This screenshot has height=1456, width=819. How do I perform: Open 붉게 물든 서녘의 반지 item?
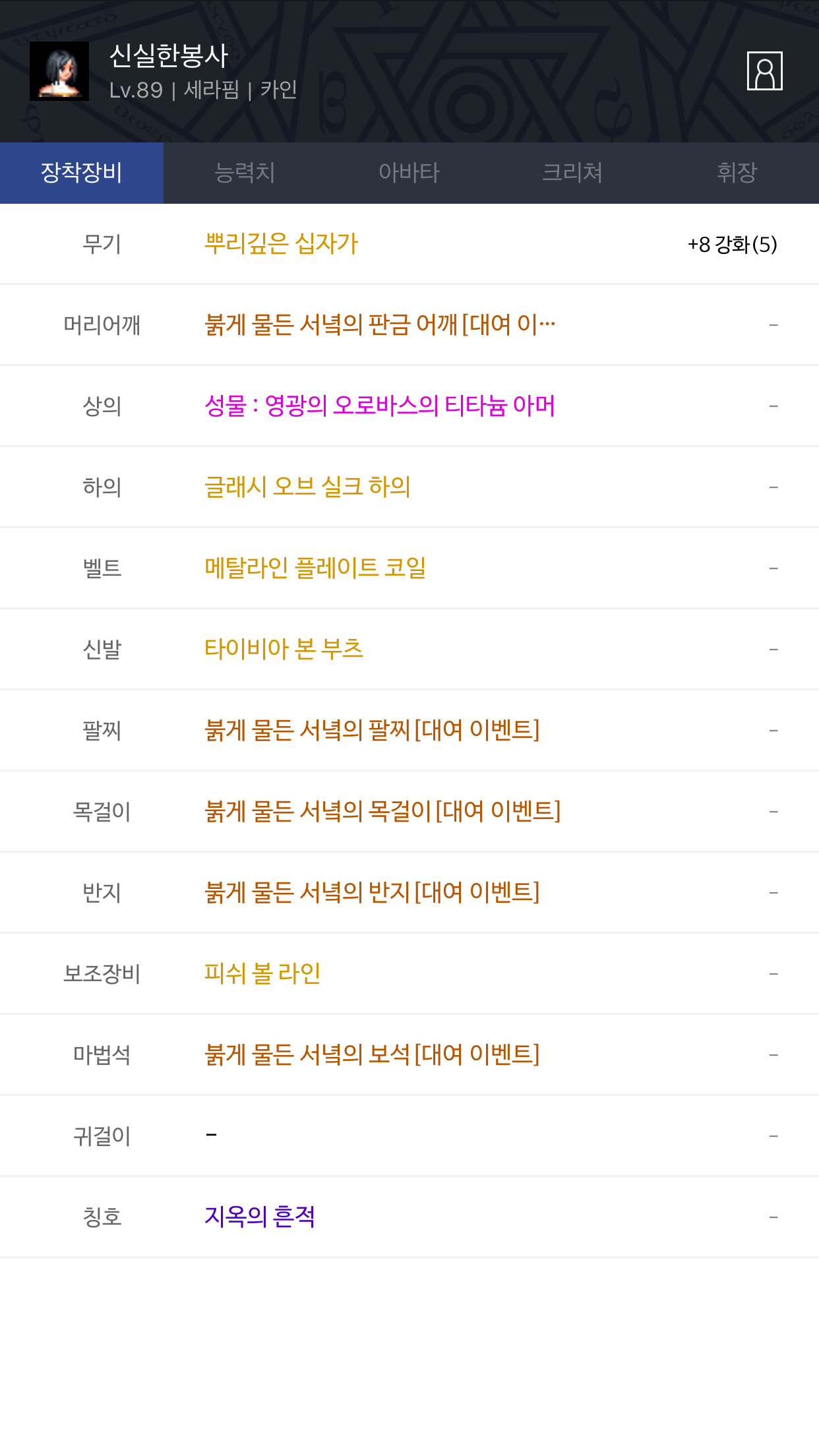[x=372, y=892]
